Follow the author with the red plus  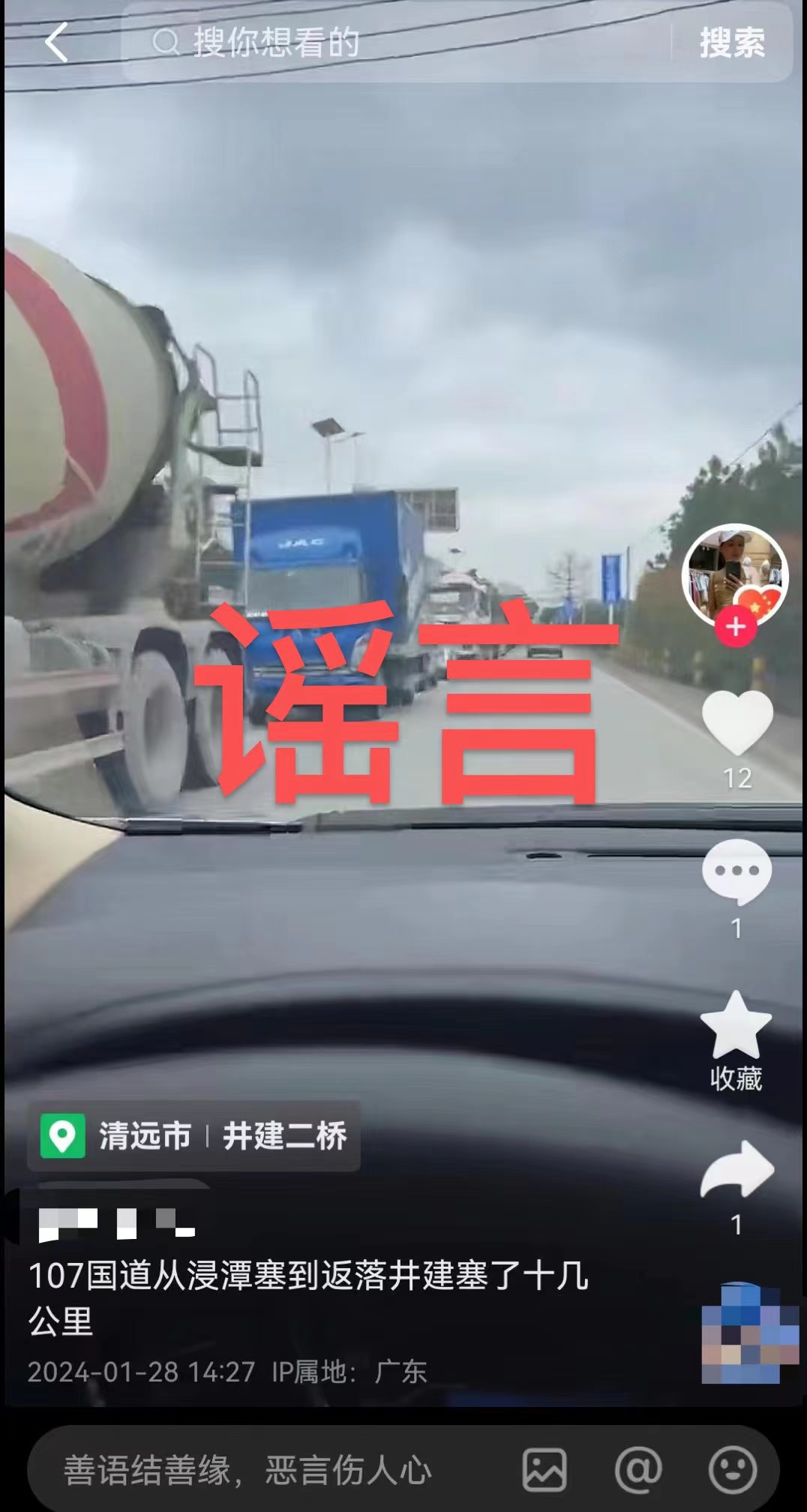[x=735, y=627]
